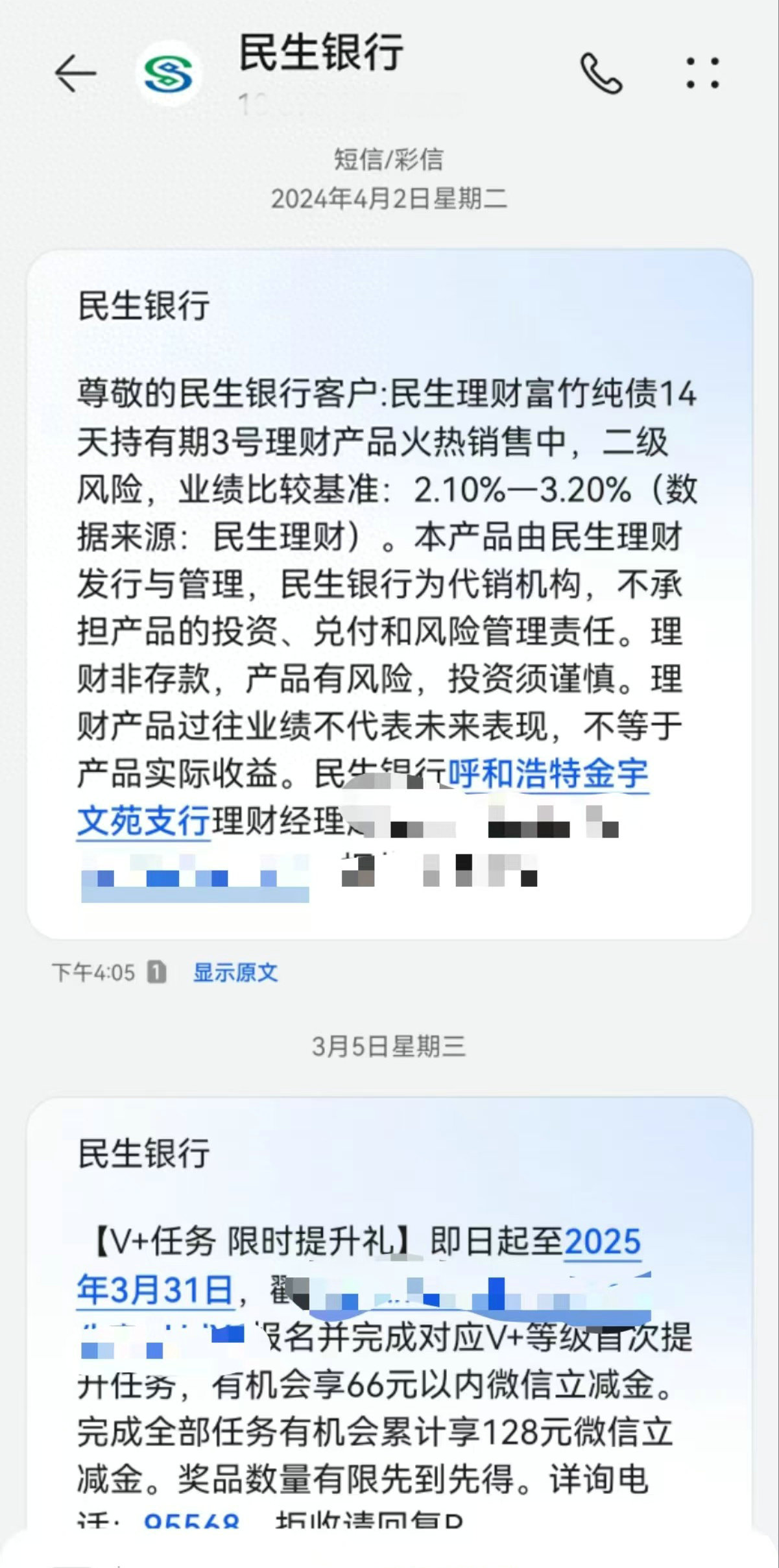Open the 民生银行 contact avatar

[169, 73]
